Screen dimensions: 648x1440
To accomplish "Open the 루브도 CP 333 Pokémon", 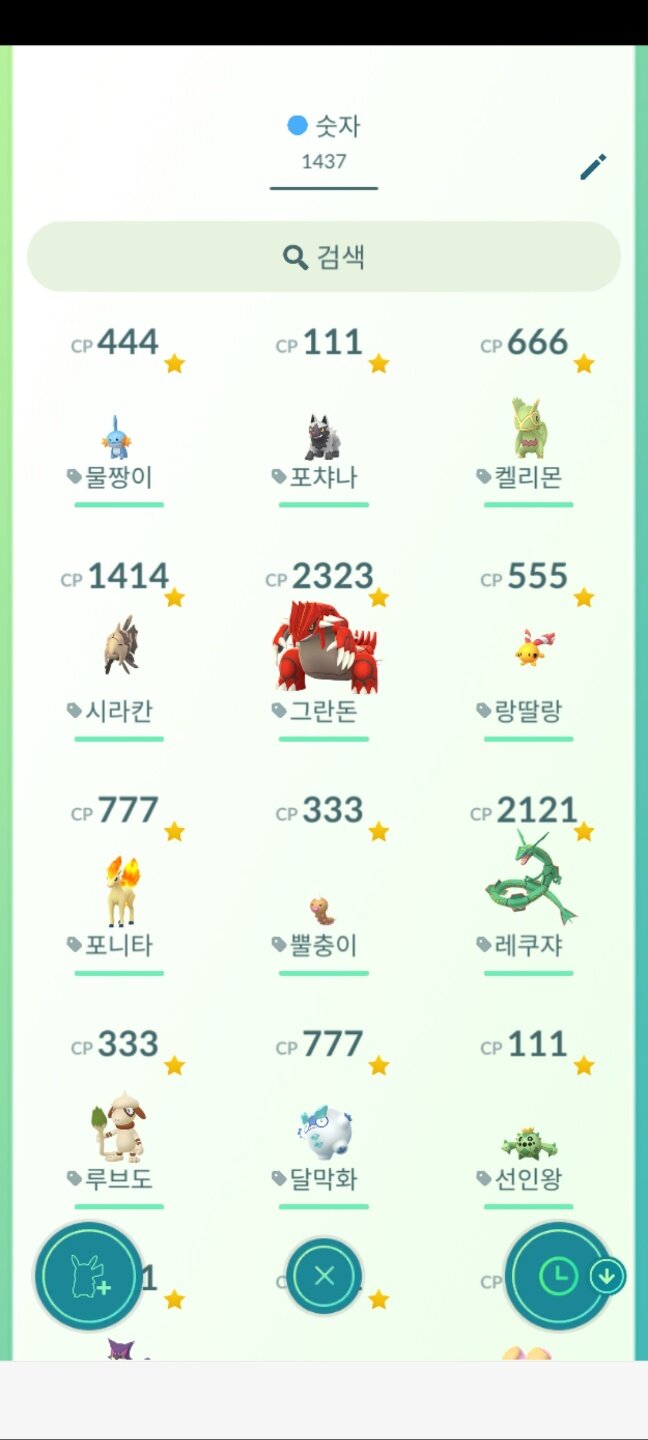I will 118,1125.
